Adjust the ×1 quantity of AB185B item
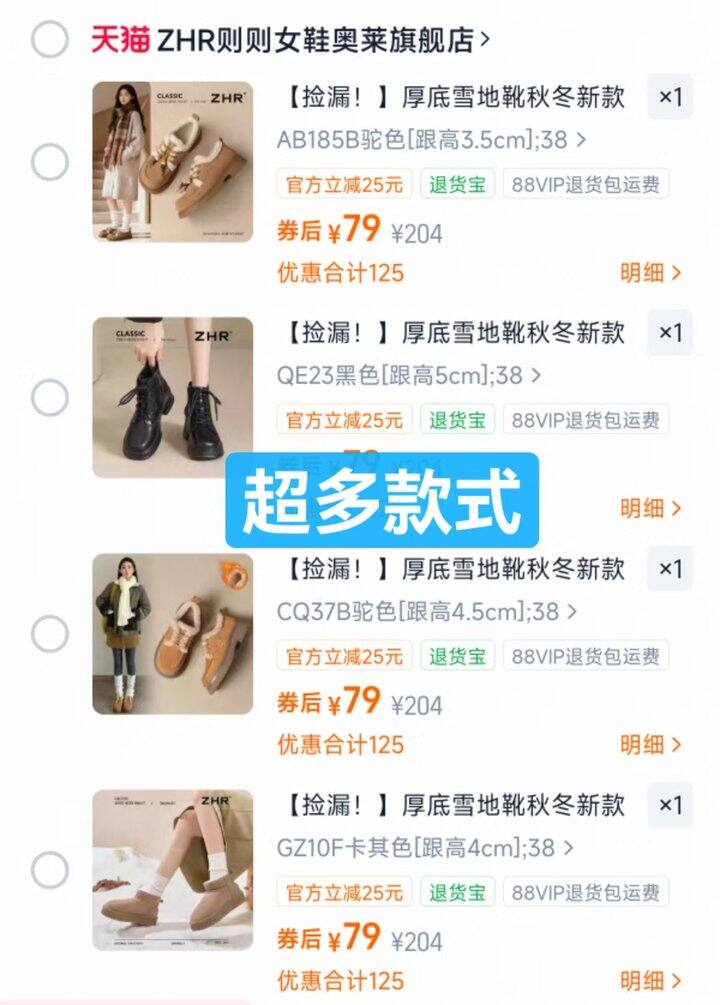 pos(669,97)
